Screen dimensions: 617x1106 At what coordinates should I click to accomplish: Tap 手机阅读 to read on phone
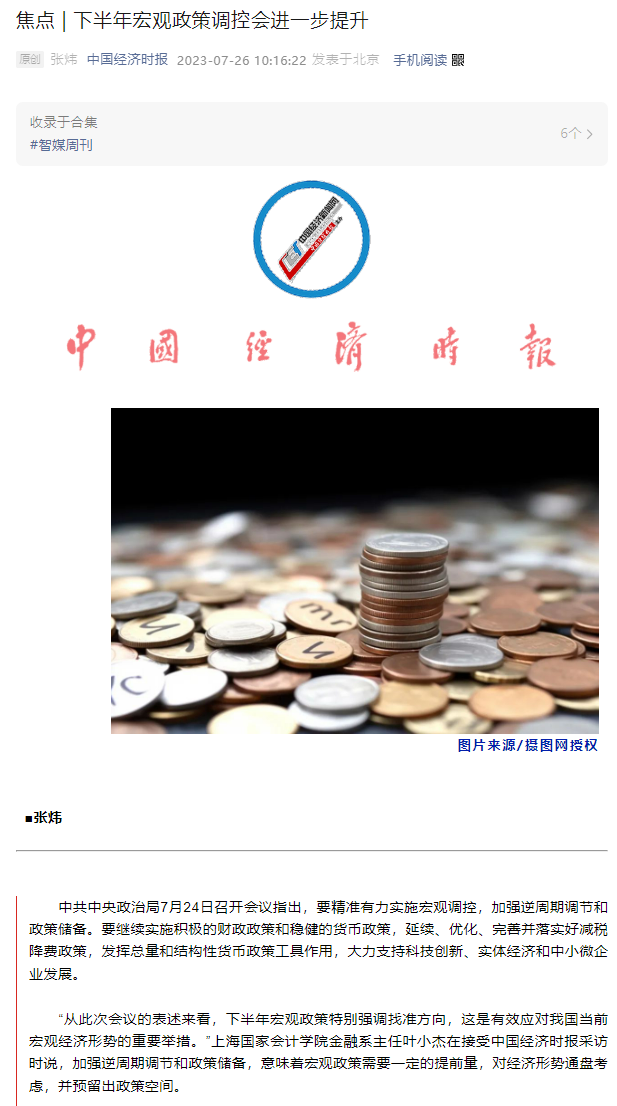(x=420, y=60)
